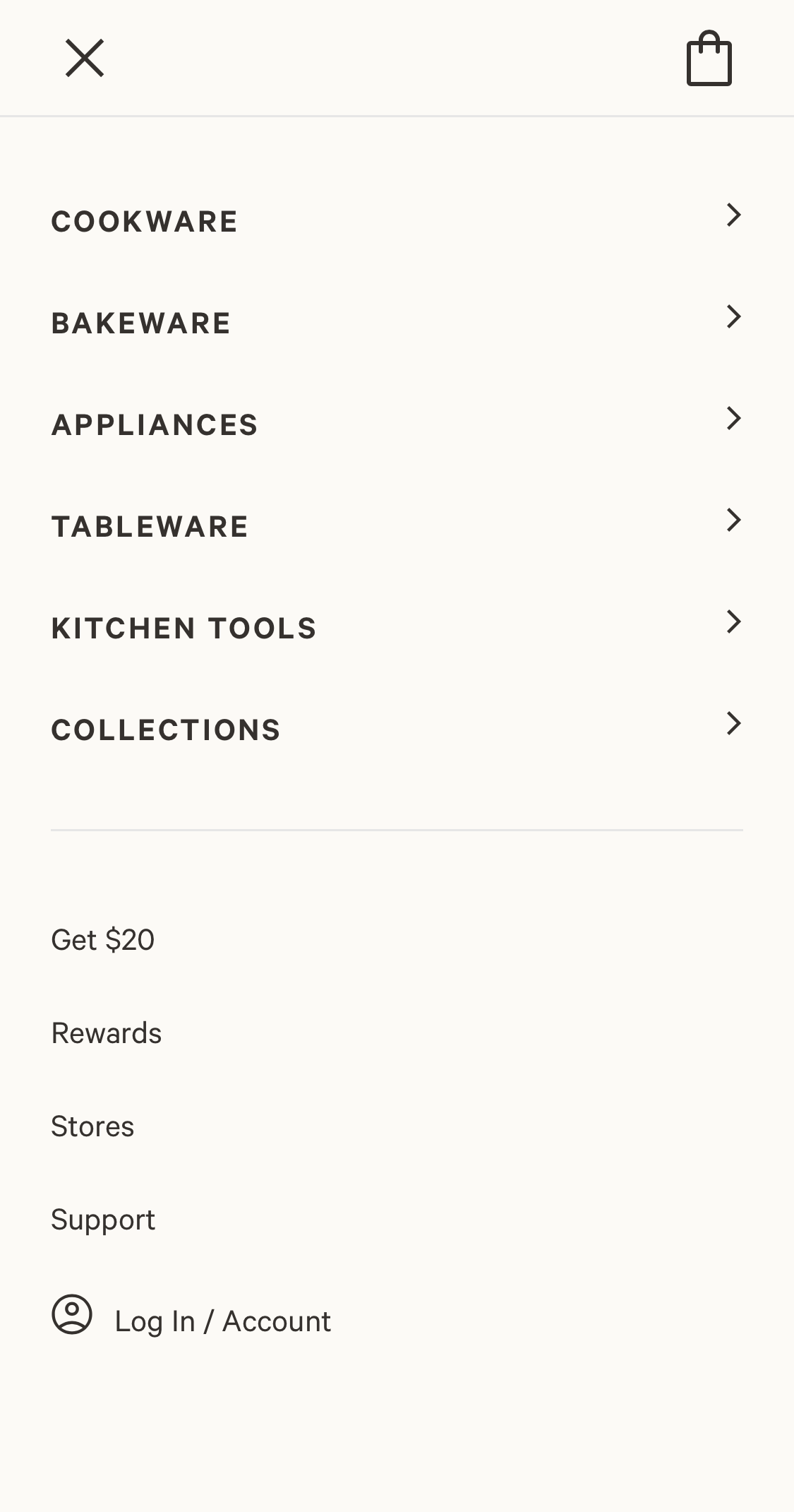Viewport: 794px width, 1512px height.
Task: Log In to your Account
Action: (224, 1320)
